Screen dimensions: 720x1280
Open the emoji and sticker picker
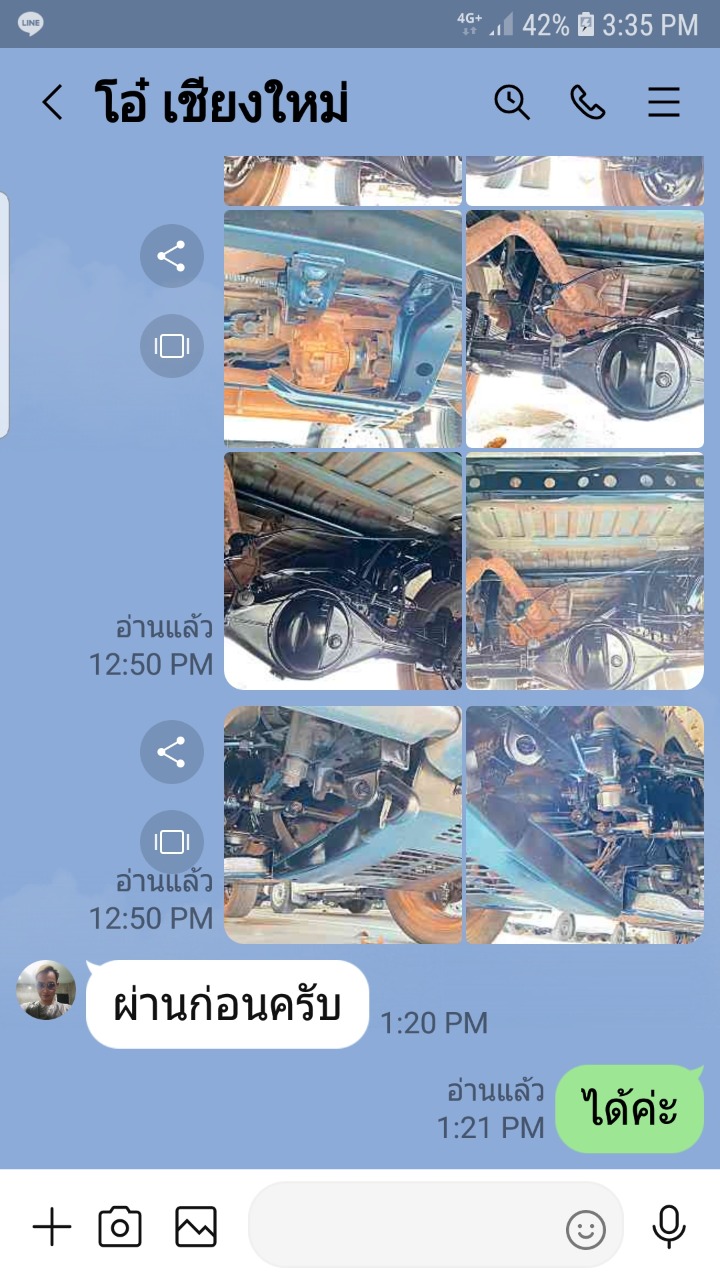pyautogui.click(x=586, y=1229)
